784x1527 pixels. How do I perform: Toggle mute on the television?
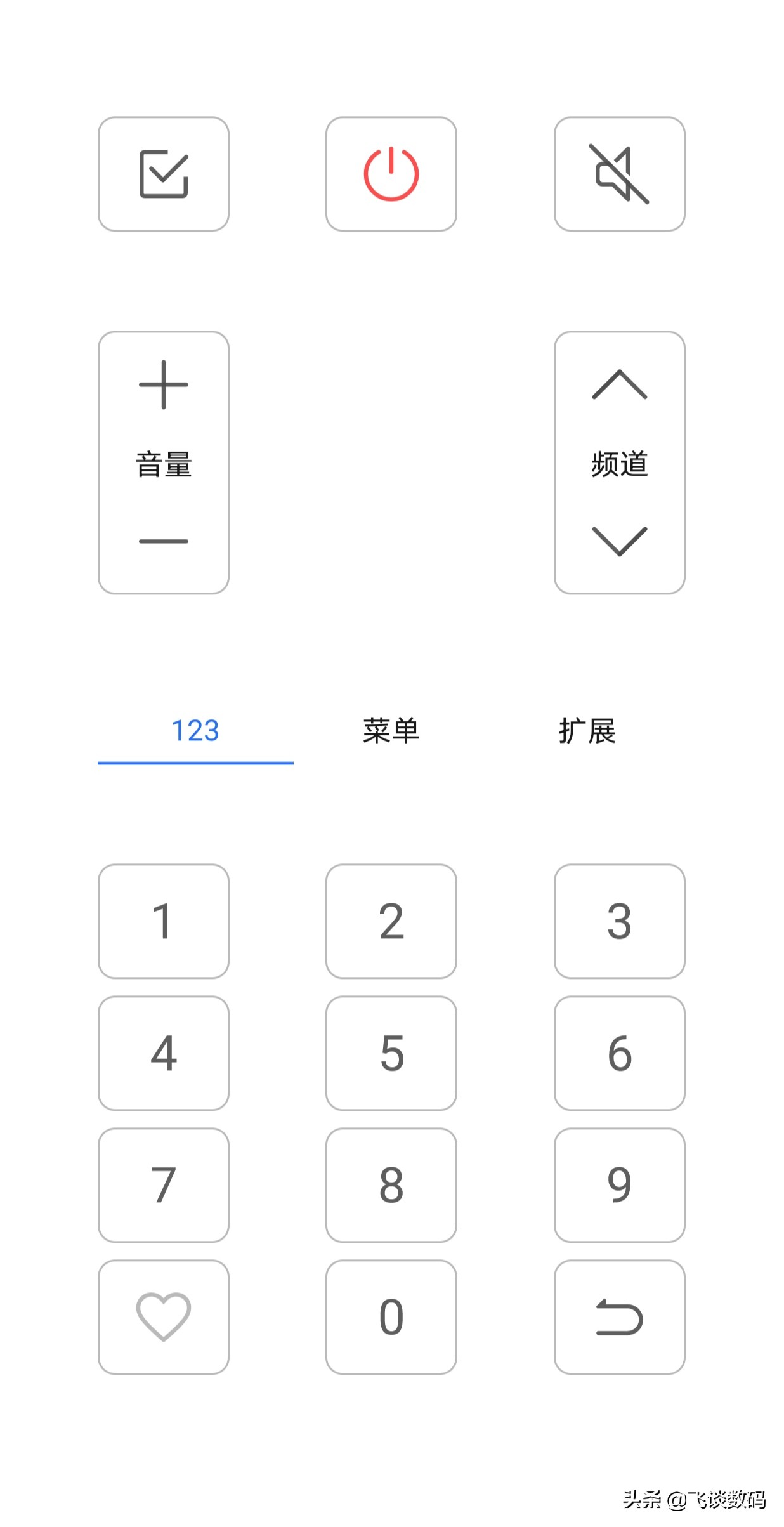619,173
